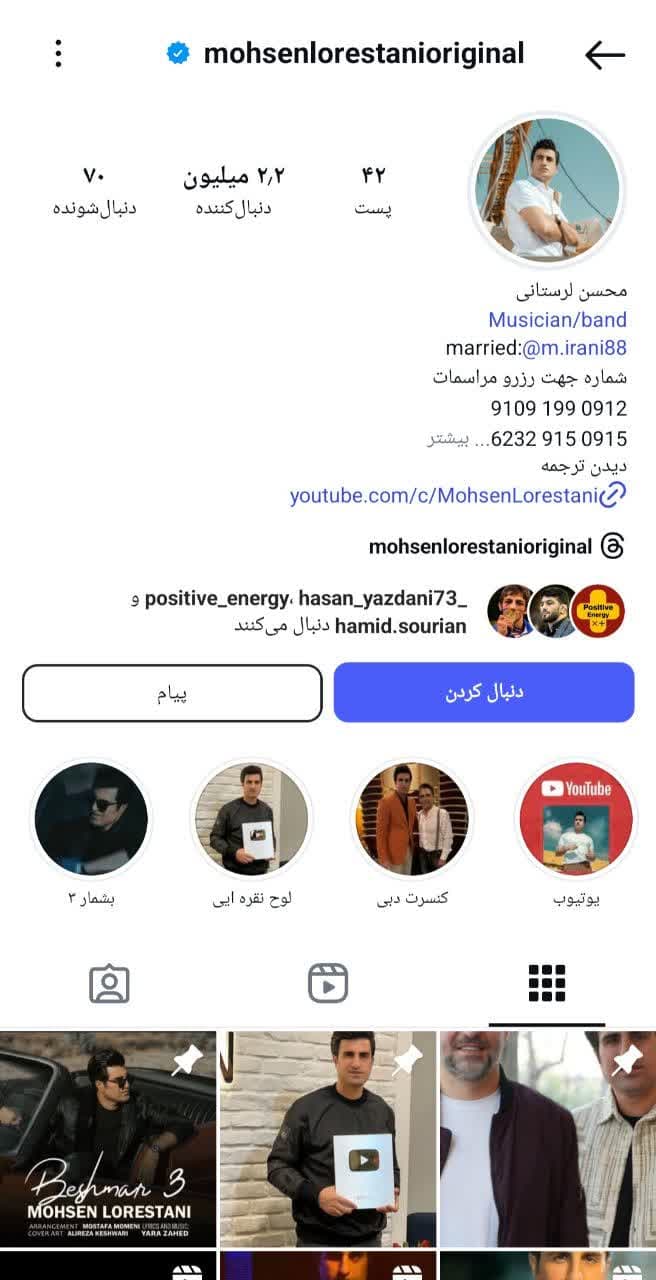Switch to the Reels tab
Viewport: 656px width, 1280px height.
click(328, 984)
